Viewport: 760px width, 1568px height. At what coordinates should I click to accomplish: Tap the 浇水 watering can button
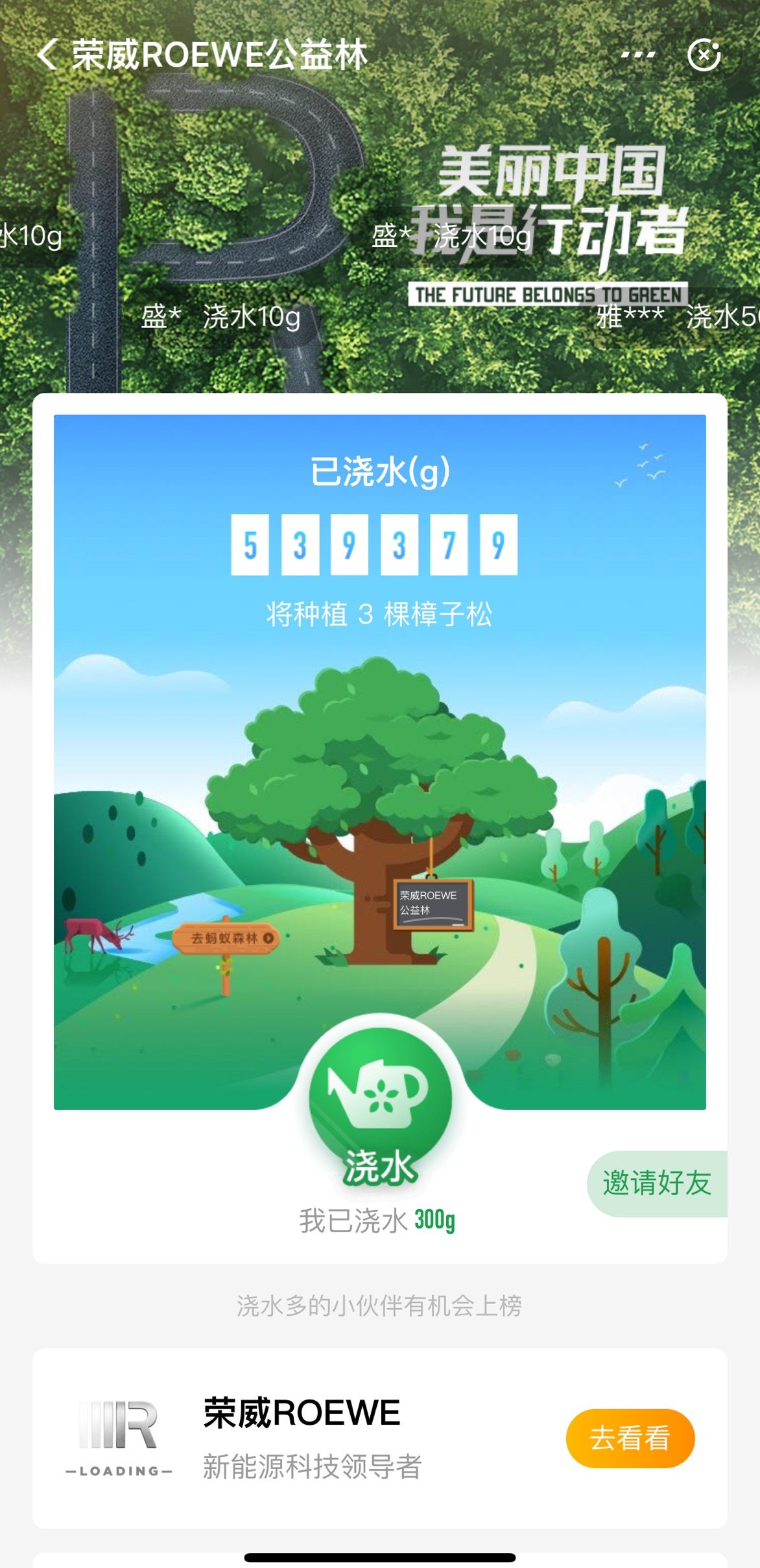380,1103
